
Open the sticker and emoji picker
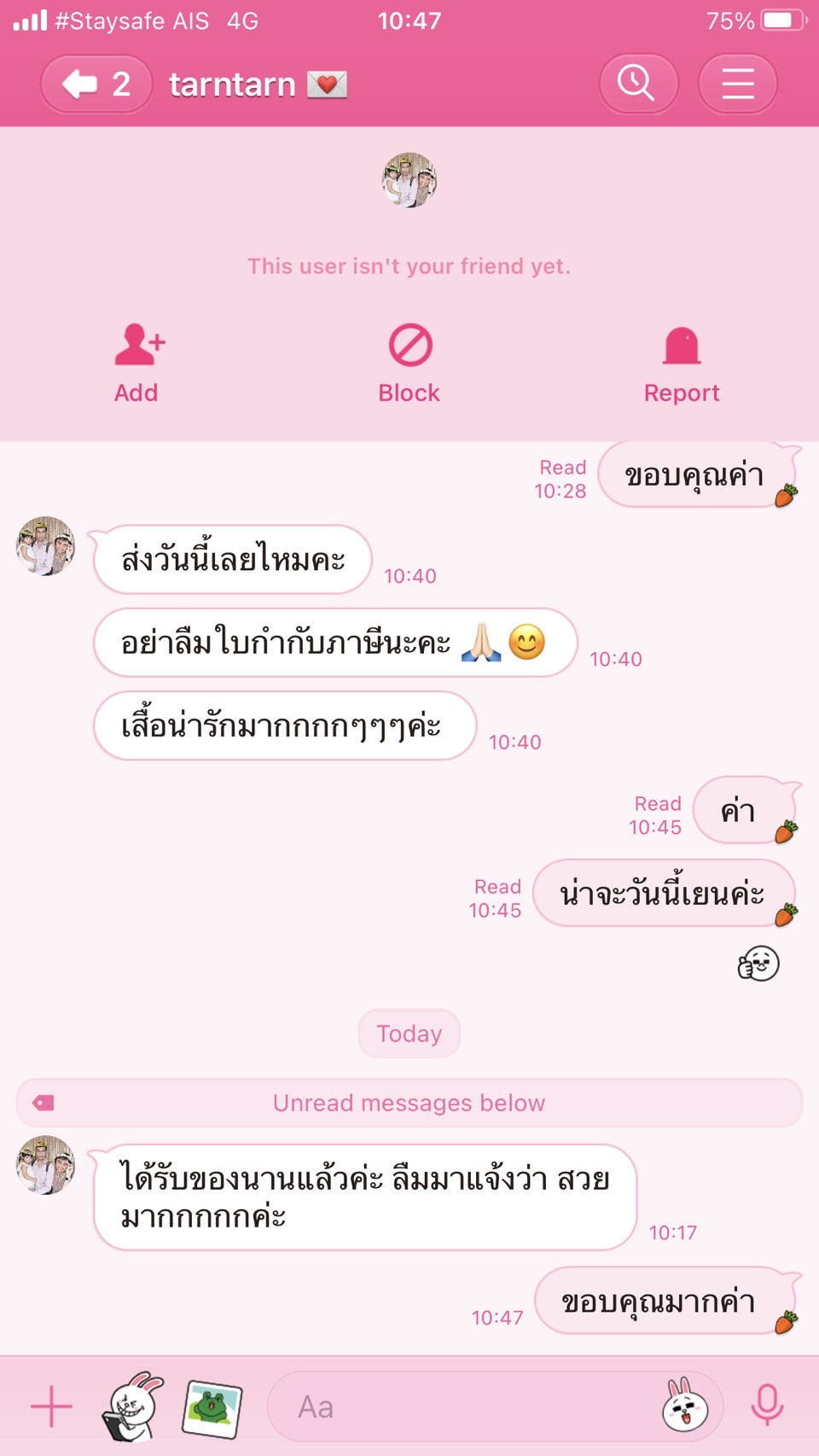(x=685, y=1406)
